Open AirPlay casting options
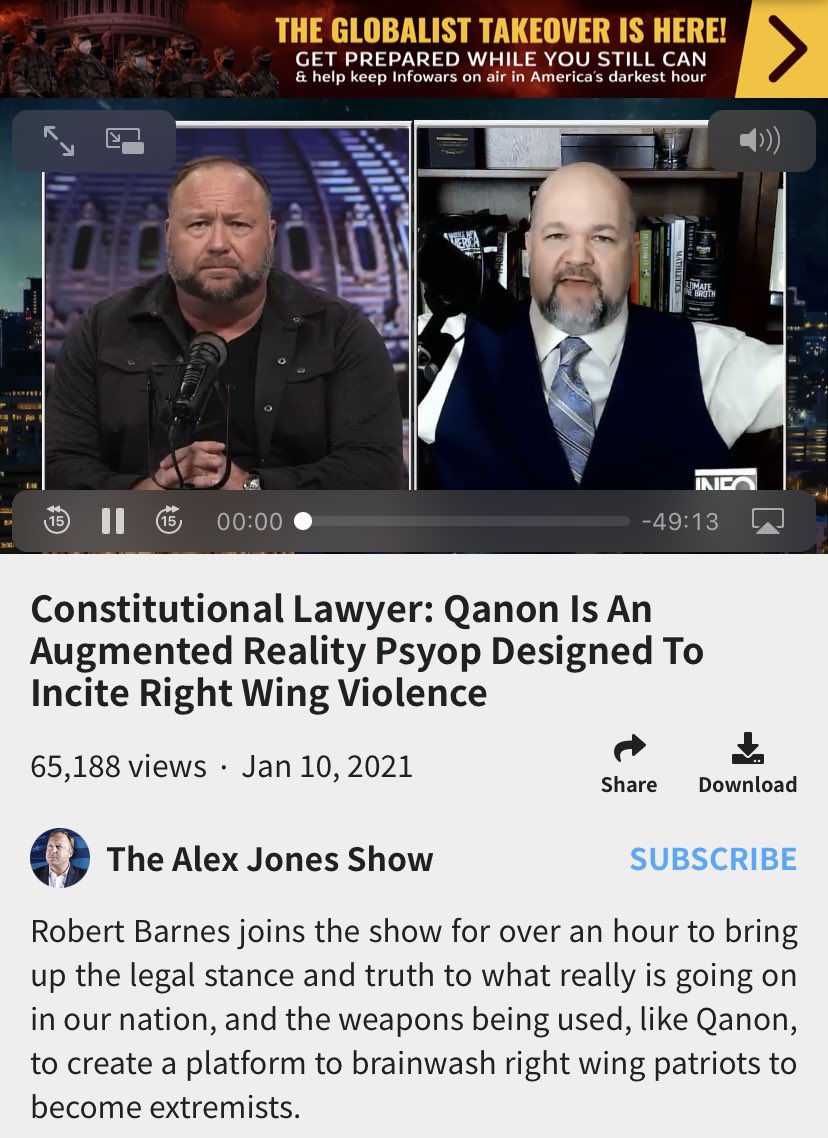 tap(767, 521)
